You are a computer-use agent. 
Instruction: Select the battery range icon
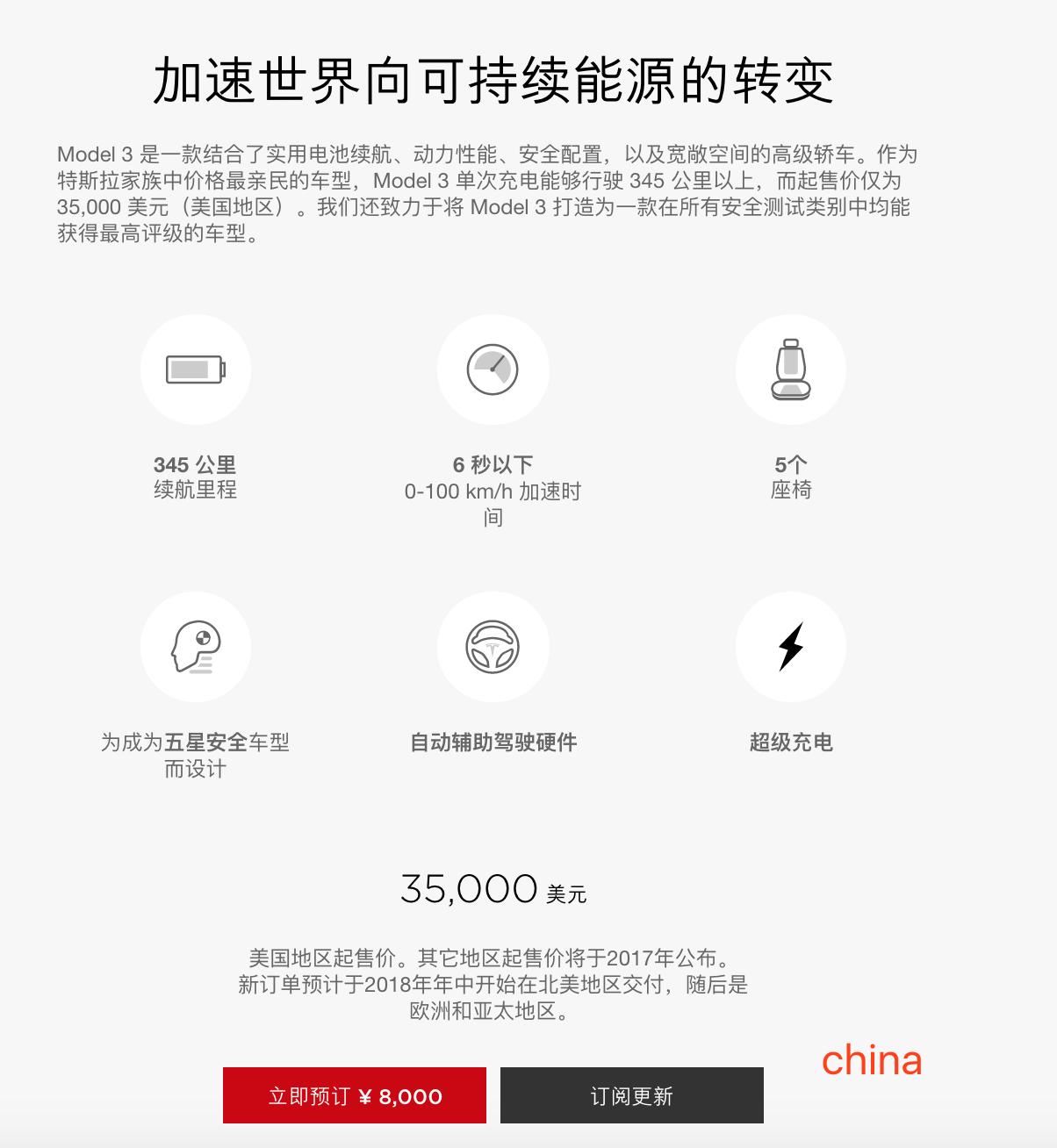tap(196, 370)
